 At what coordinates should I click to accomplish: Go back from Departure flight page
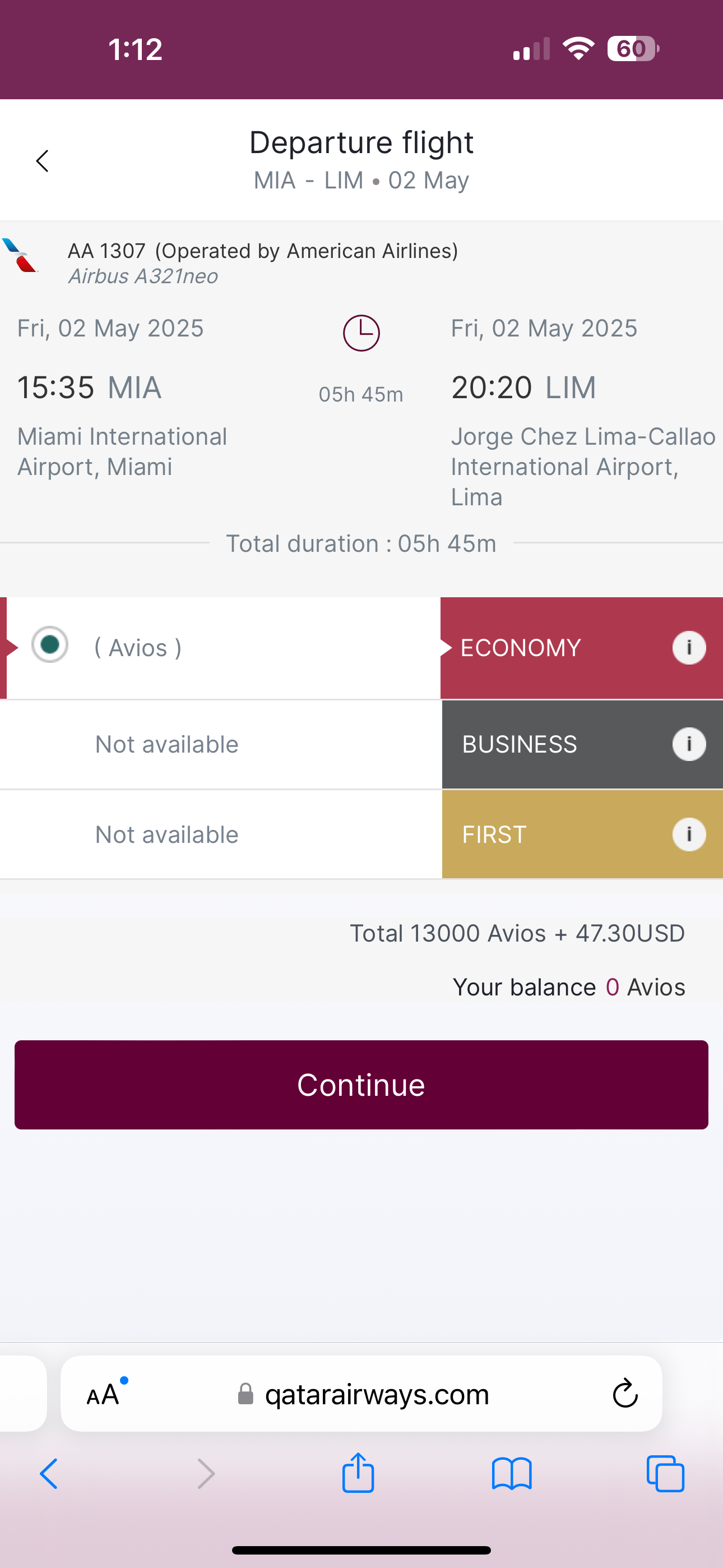pos(42,161)
